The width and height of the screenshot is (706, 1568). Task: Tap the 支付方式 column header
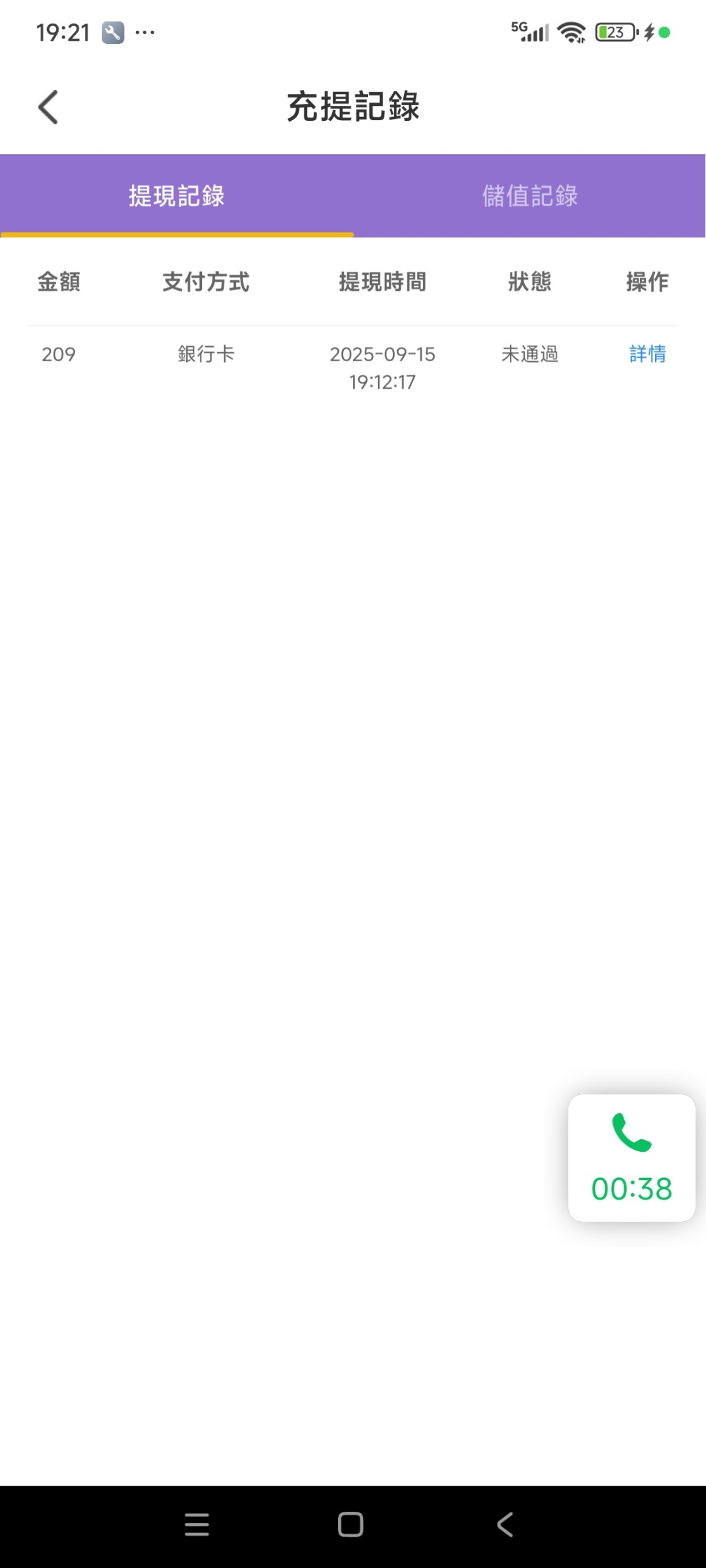206,282
